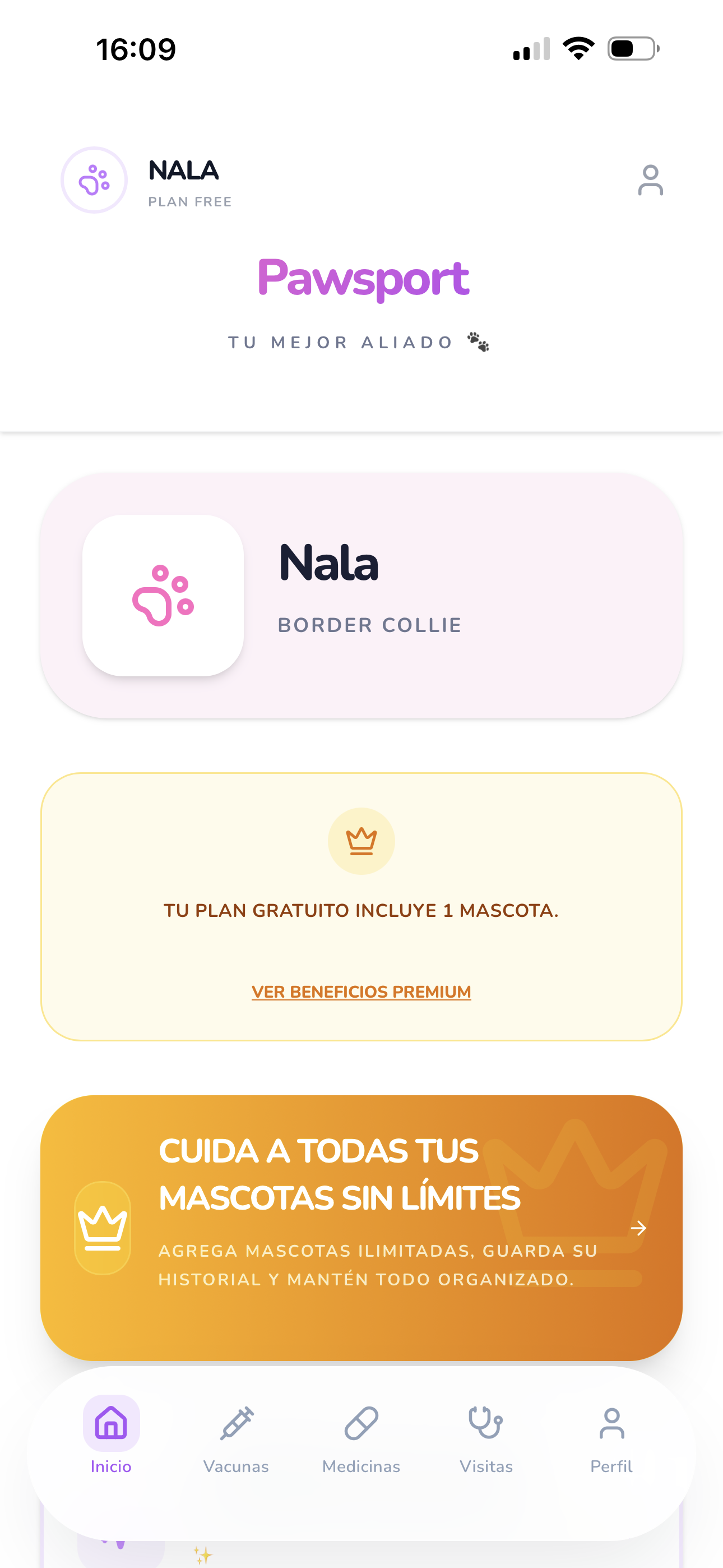The height and width of the screenshot is (1568, 723).
Task: Open Nala's Border Collie pet card
Action: 361,596
